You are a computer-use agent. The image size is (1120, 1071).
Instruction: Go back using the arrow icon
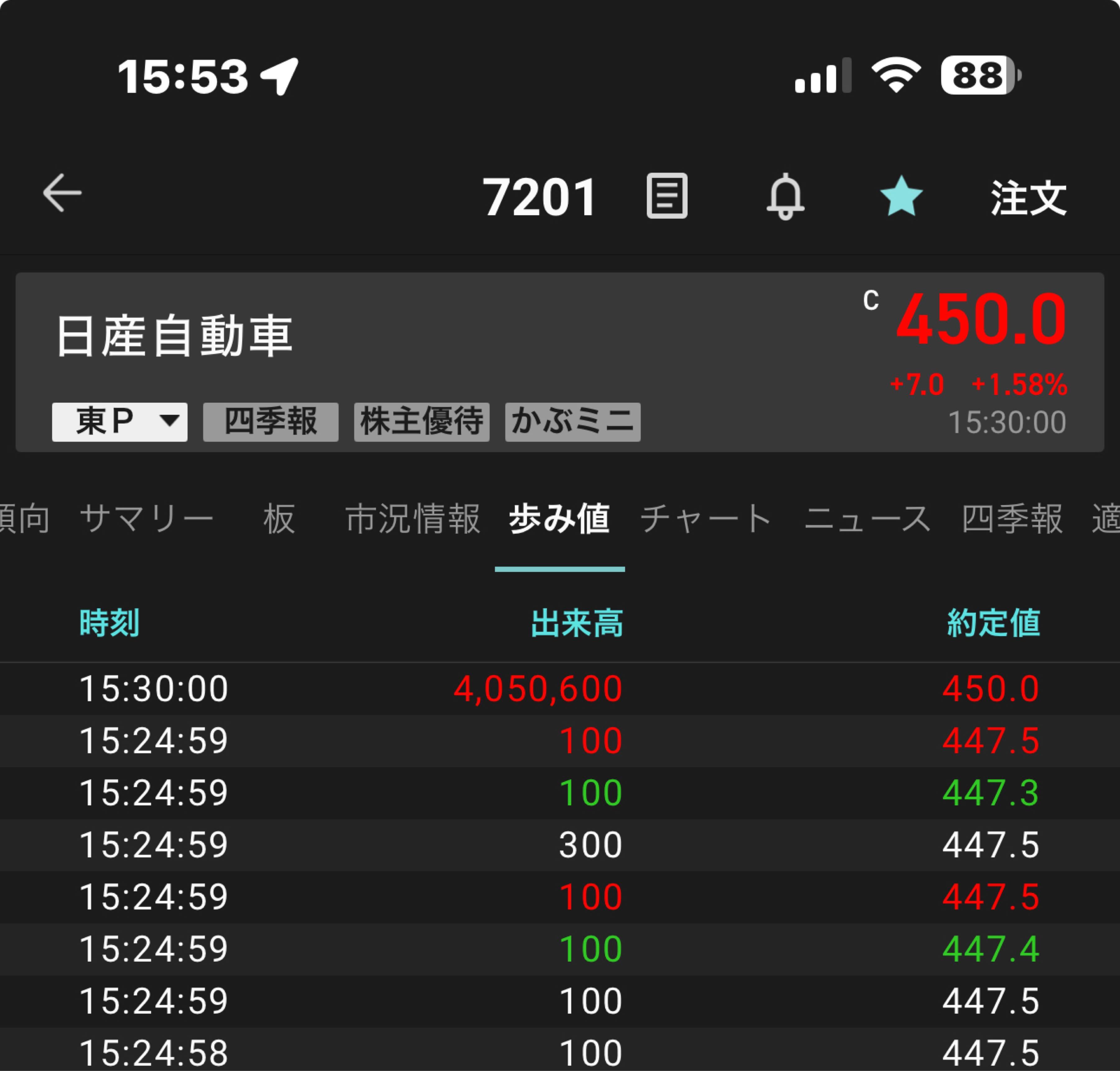[62, 193]
